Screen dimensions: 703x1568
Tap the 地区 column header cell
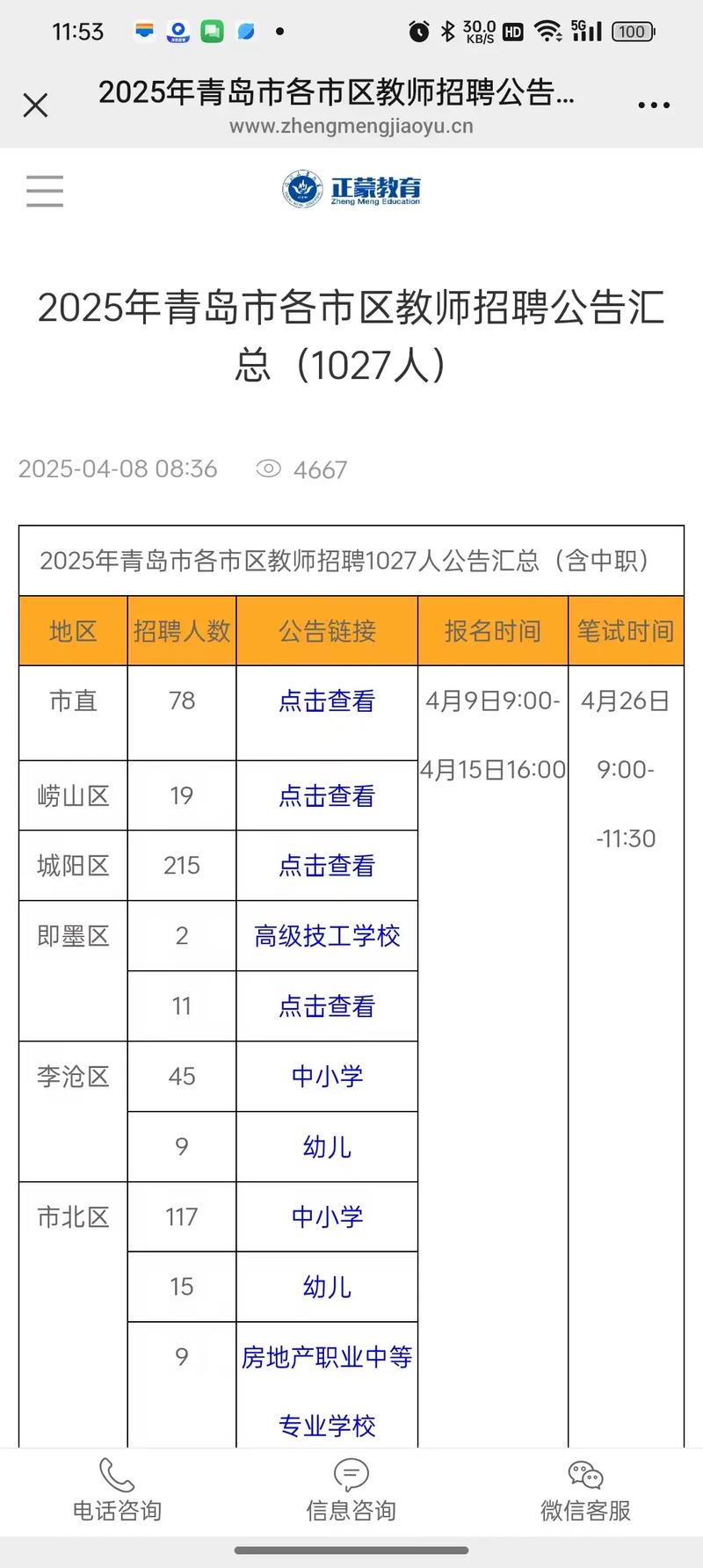click(72, 631)
